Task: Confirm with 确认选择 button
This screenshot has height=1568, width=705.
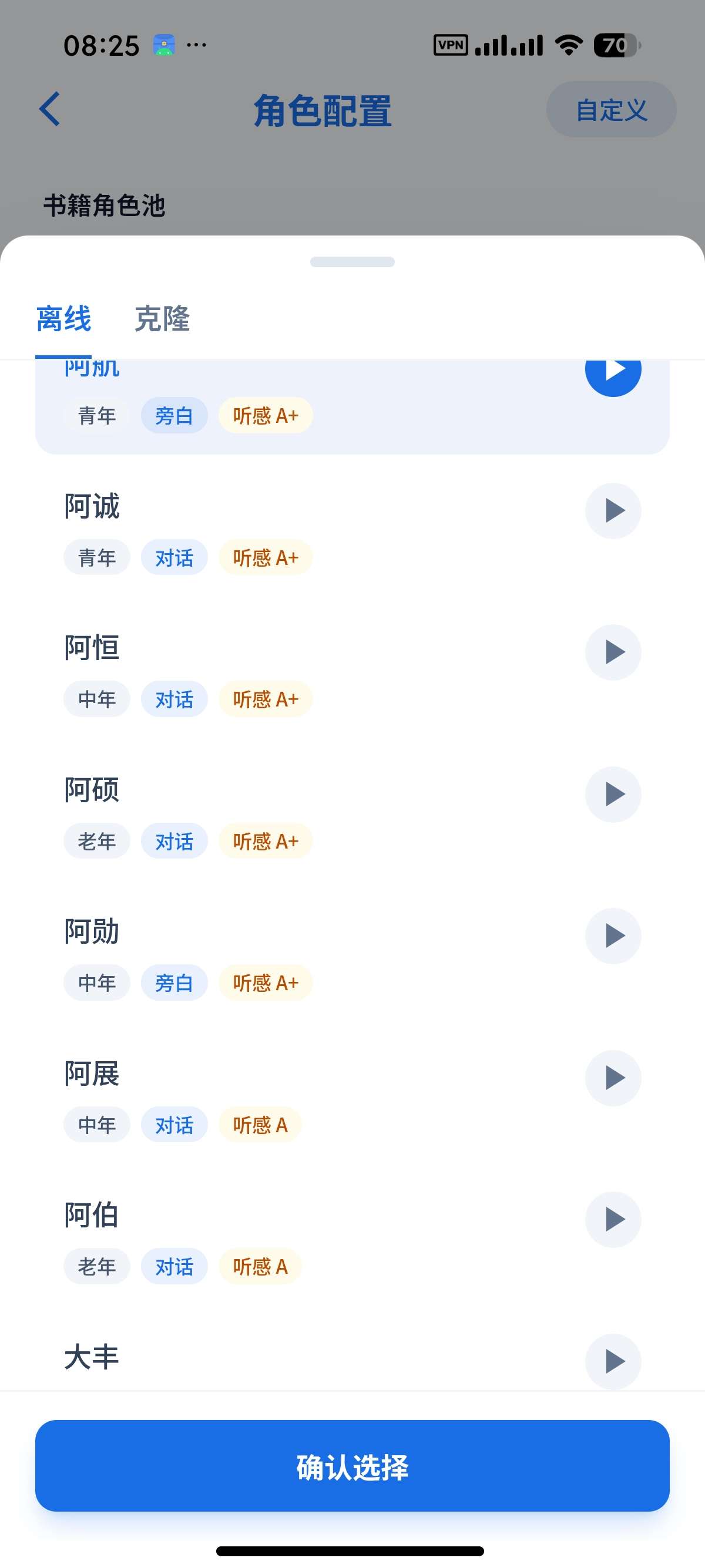Action: [352, 1466]
